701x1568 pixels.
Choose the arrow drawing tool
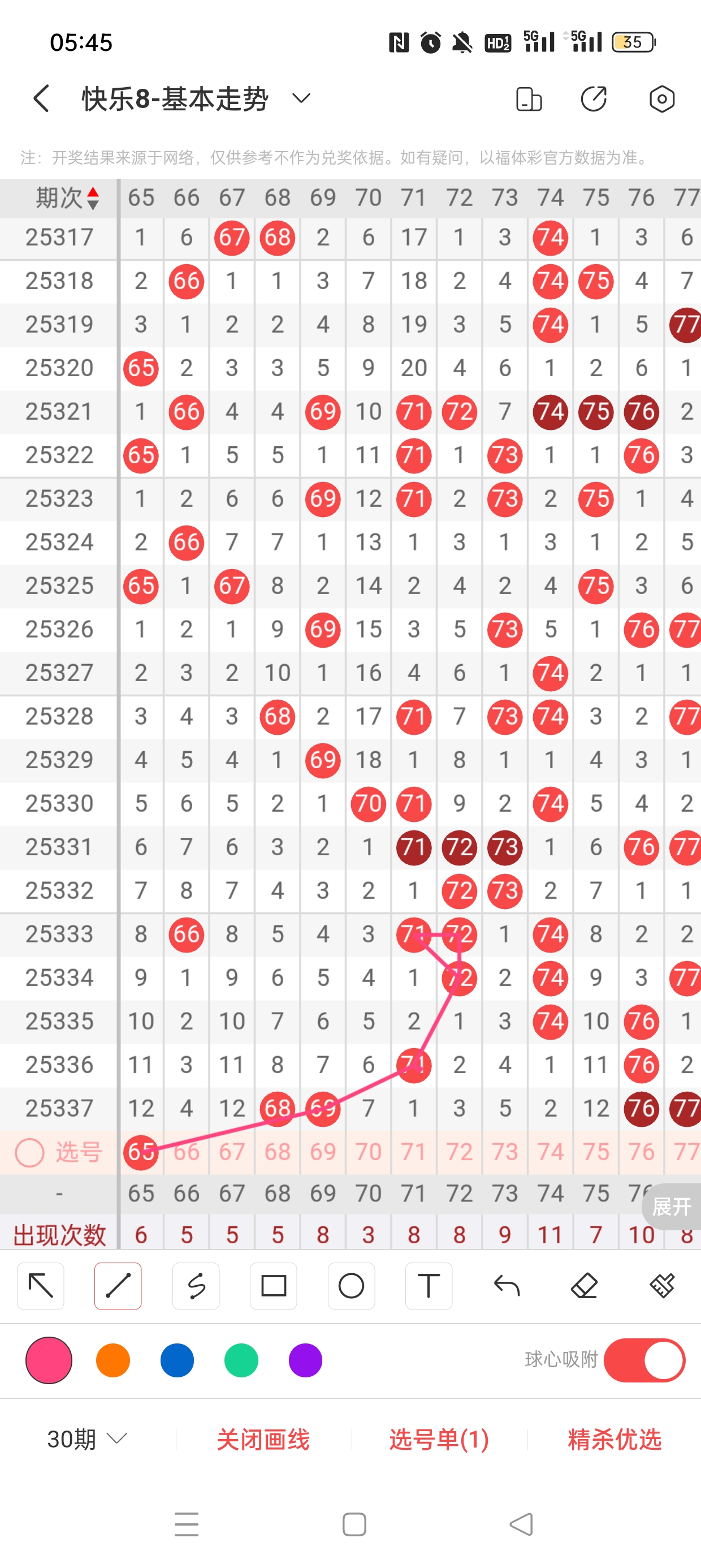pos(41,1286)
